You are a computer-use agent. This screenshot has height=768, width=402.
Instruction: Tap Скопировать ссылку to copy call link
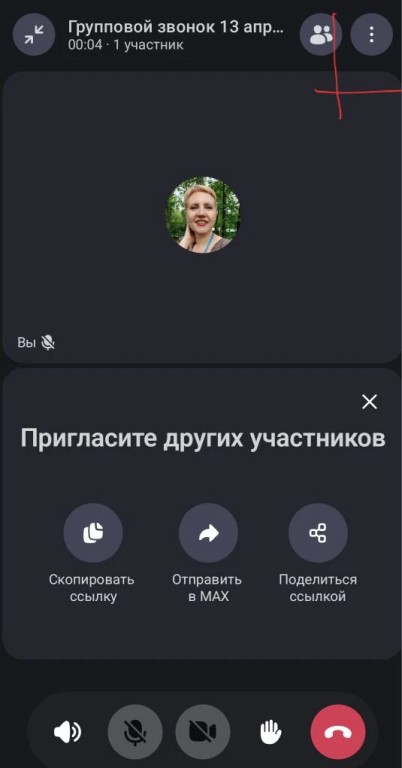[x=93, y=532]
